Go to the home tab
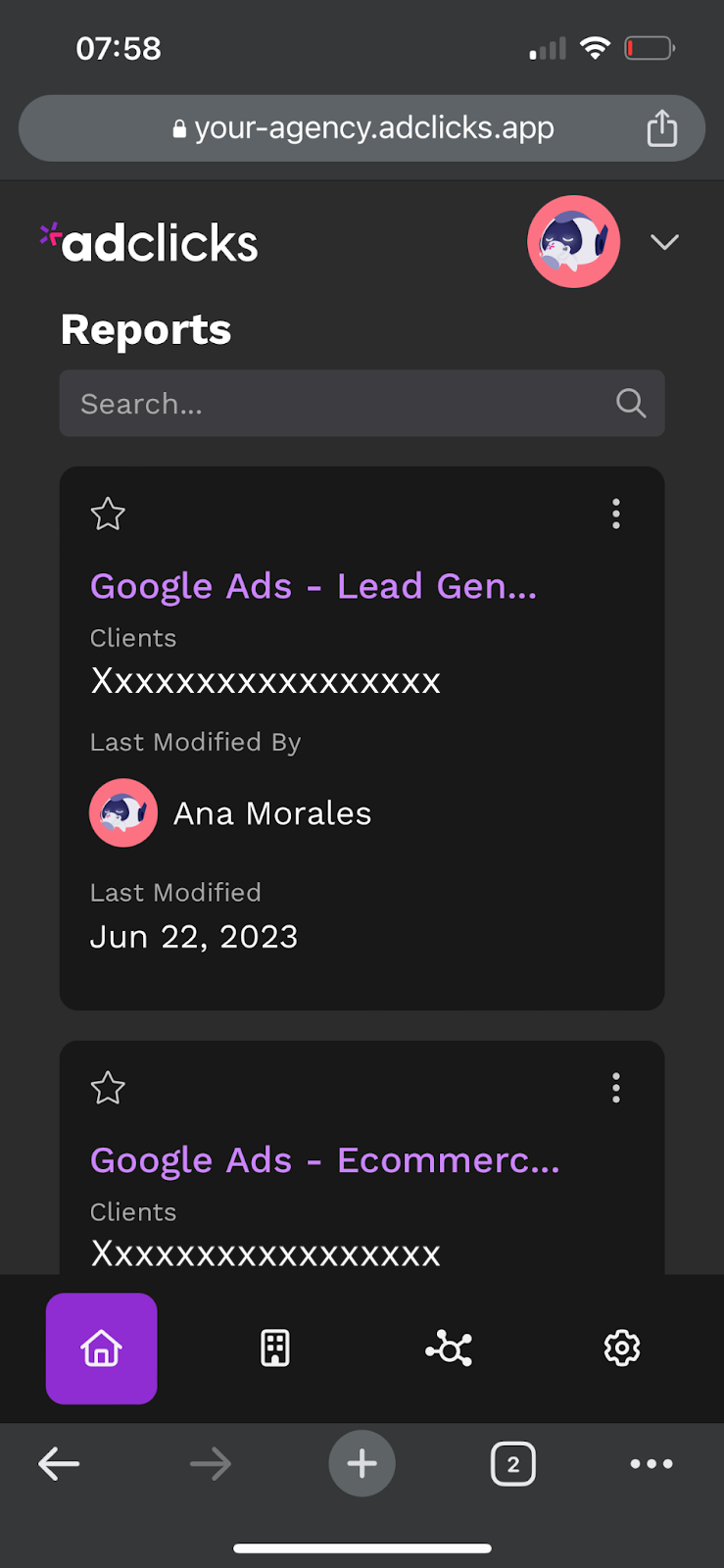The image size is (724, 1568). click(x=102, y=1348)
